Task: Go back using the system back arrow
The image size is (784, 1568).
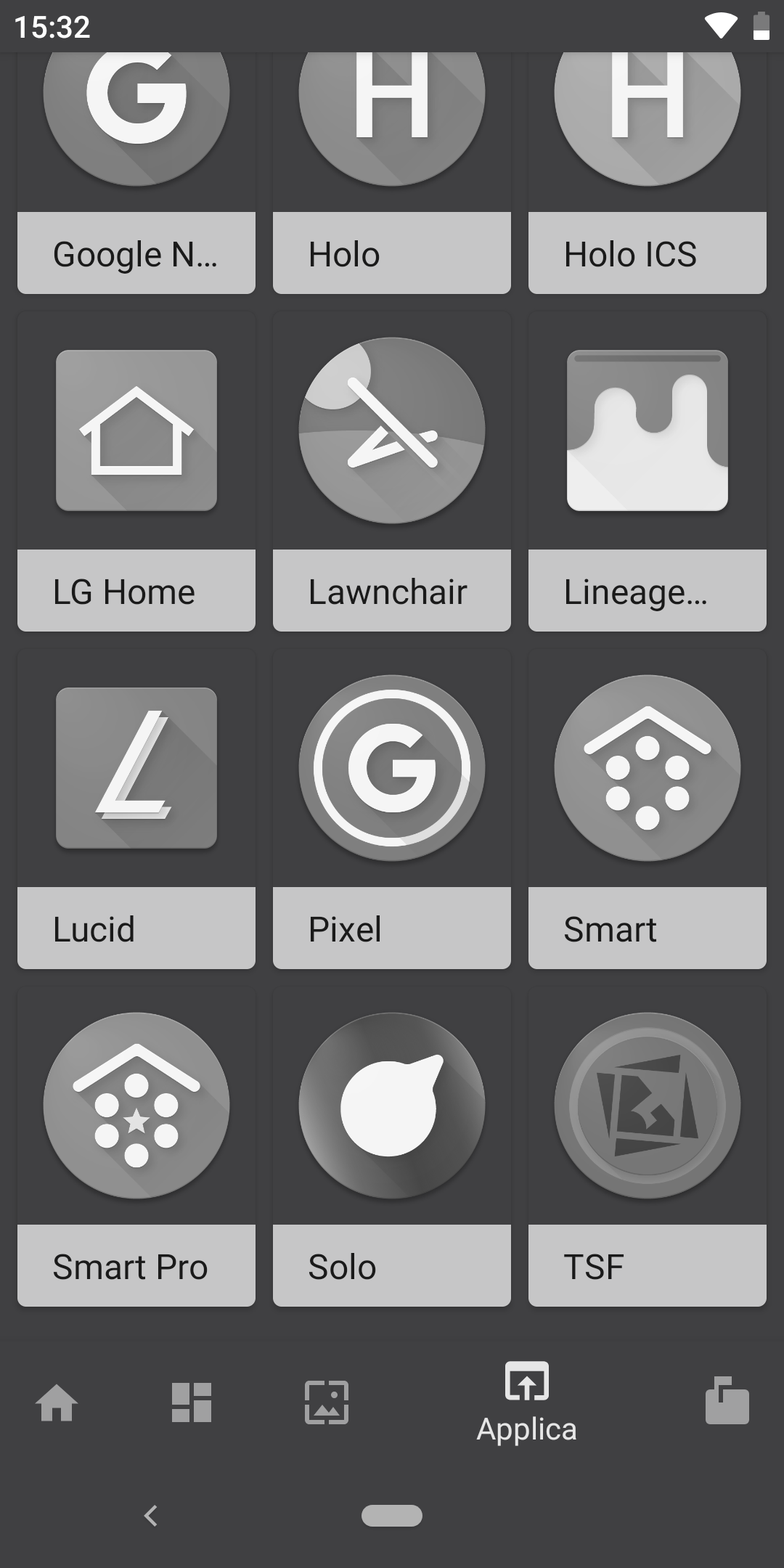Action: (x=151, y=1516)
